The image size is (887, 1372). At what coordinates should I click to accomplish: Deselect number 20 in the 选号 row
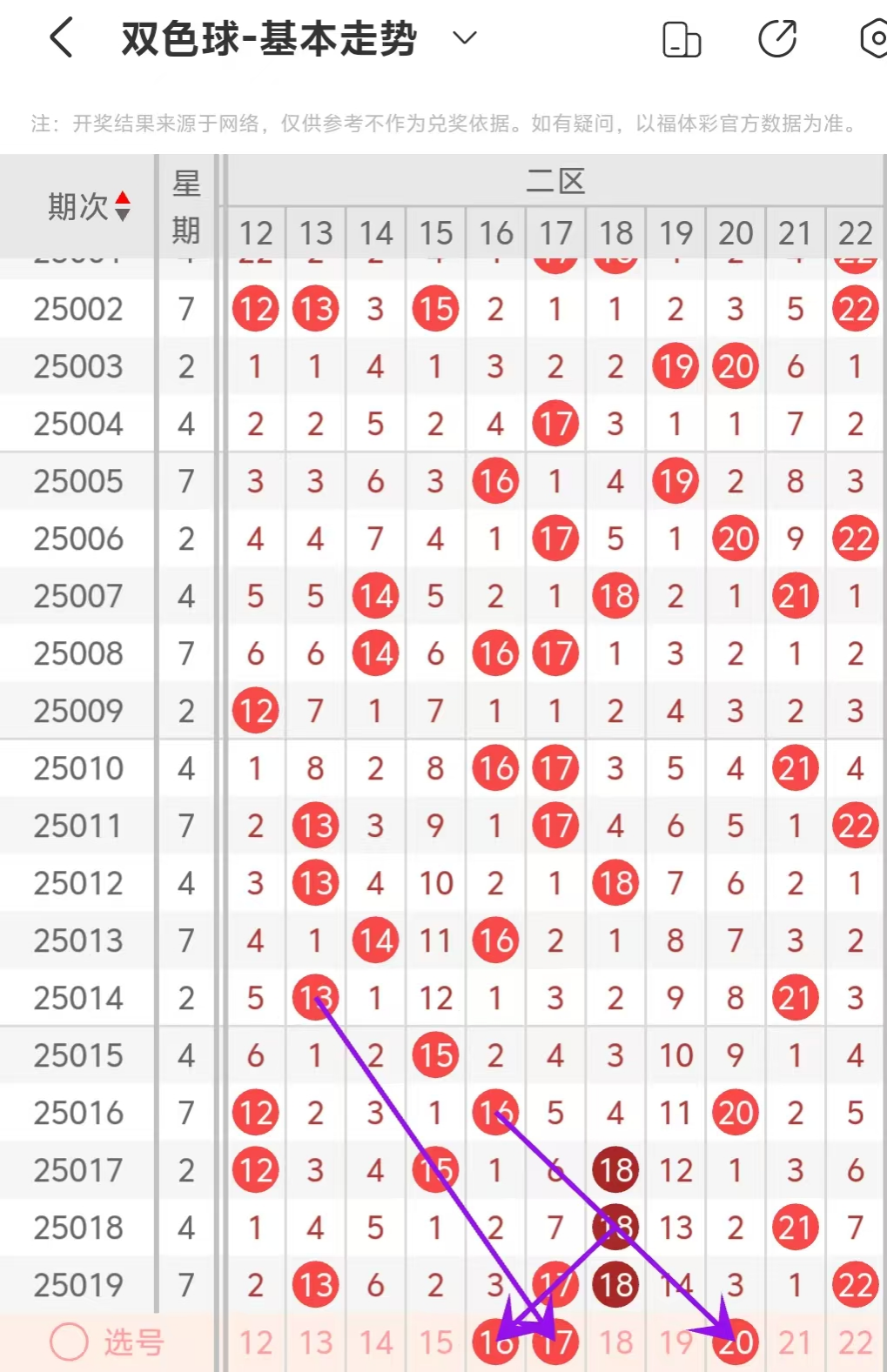pyautogui.click(x=736, y=1342)
